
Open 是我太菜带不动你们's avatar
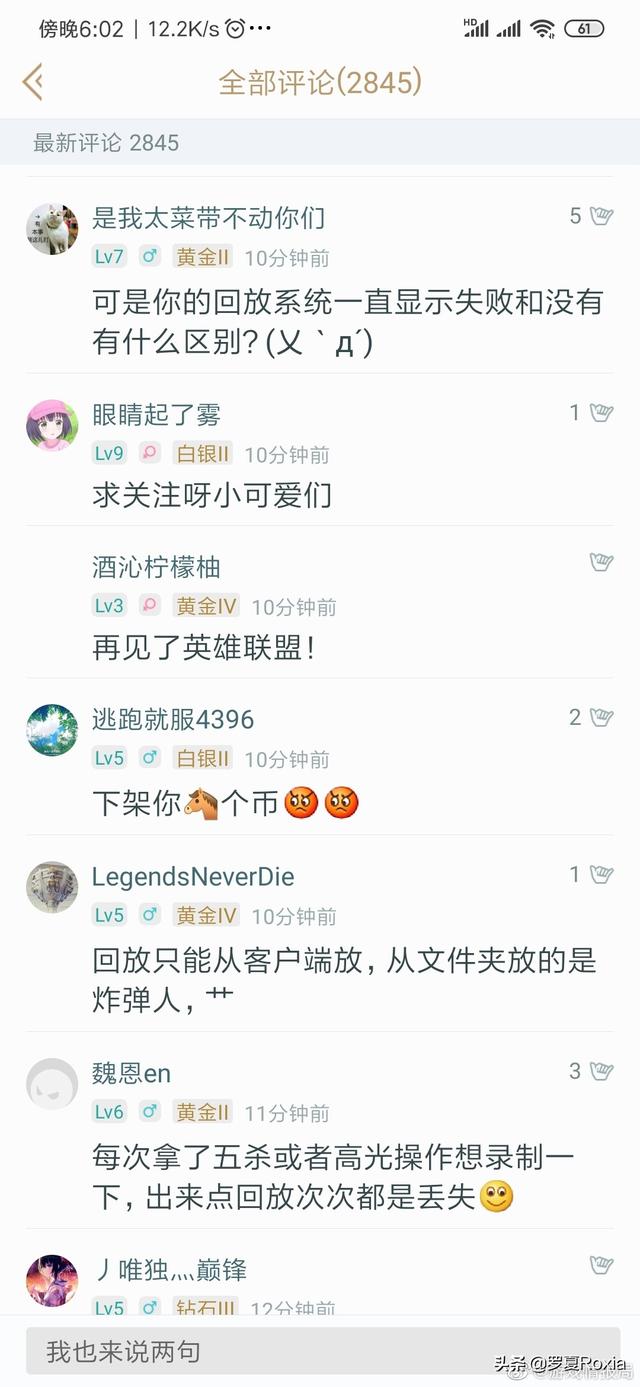point(52,229)
